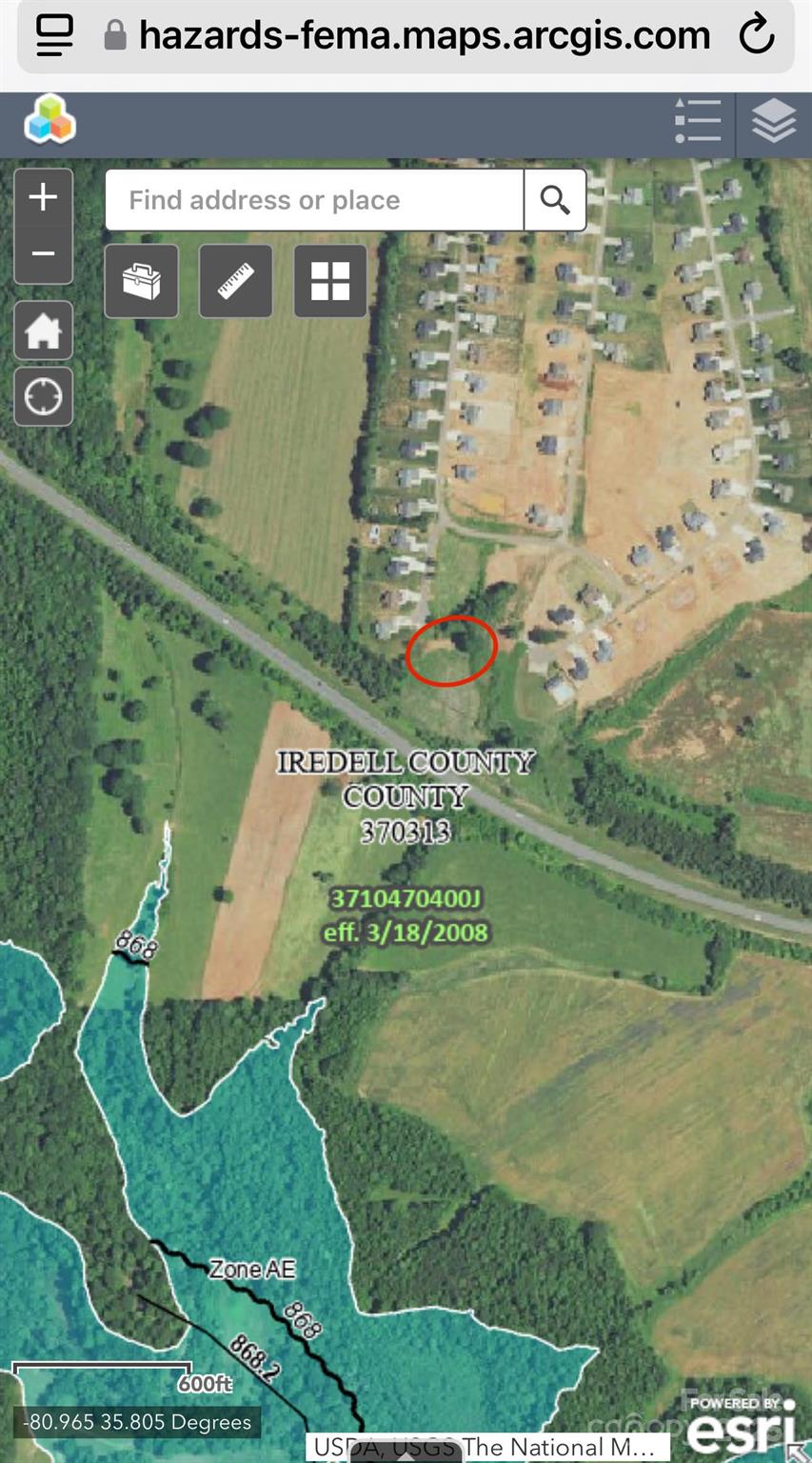Show the map legend list
Image resolution: width=812 pixels, height=1463 pixels.
tap(698, 122)
